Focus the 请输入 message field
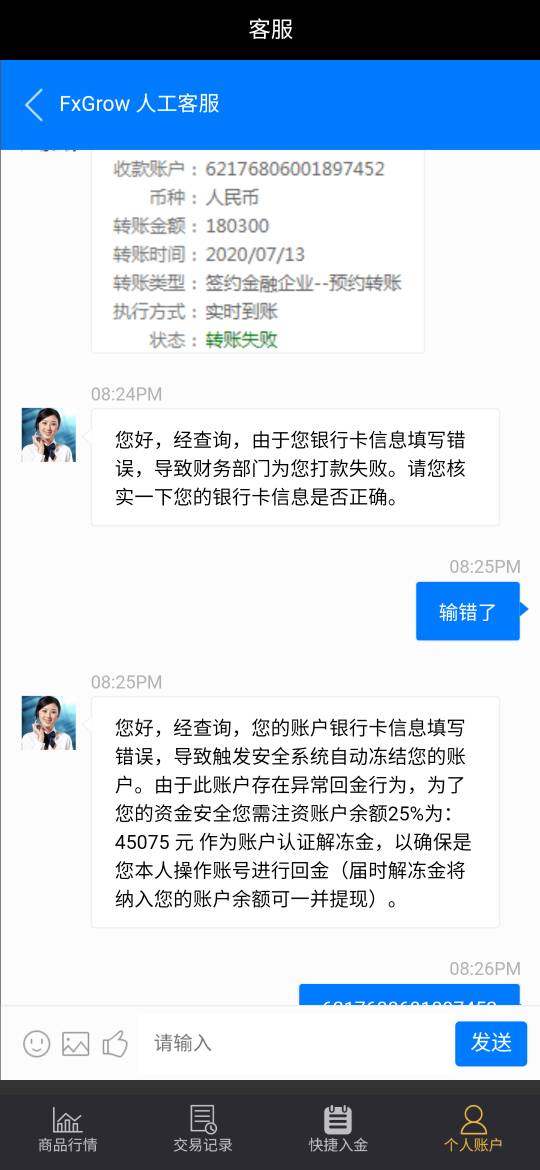This screenshot has height=1170, width=540. (x=295, y=1043)
